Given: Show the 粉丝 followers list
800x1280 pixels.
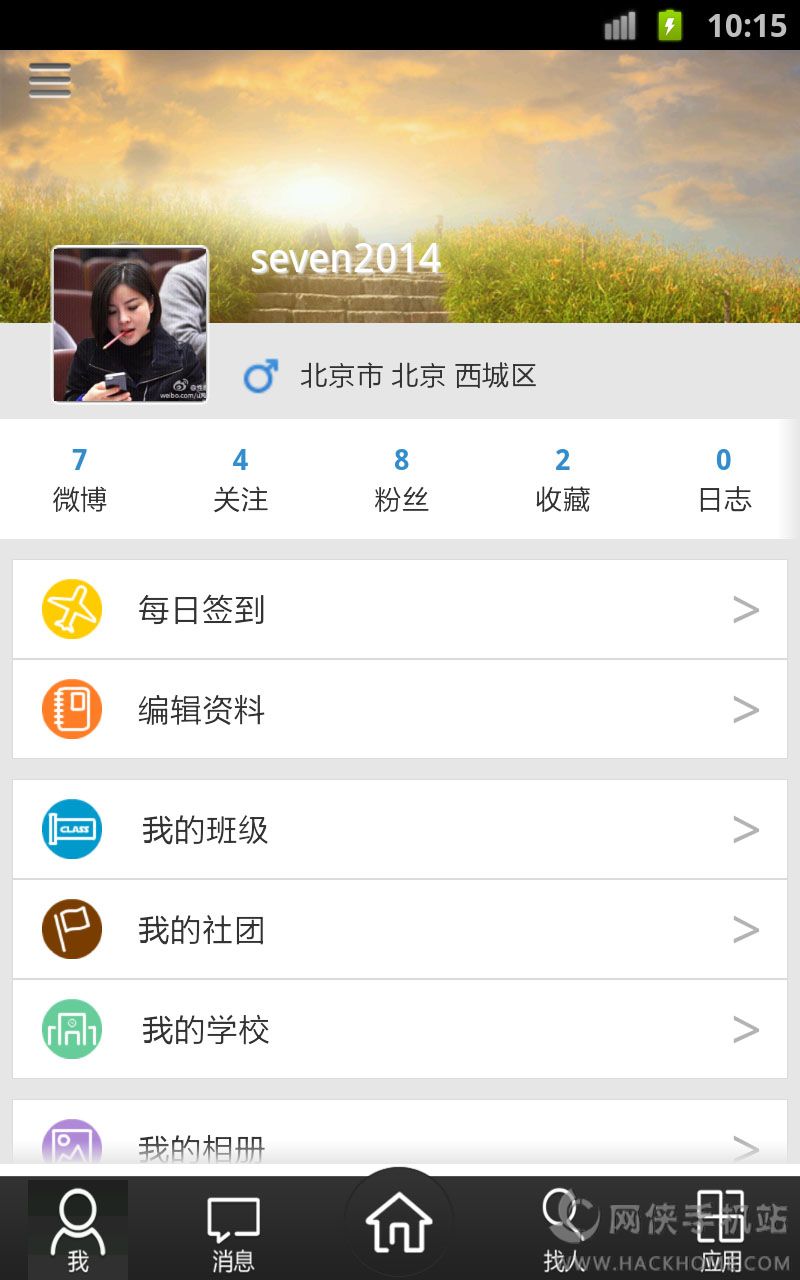Looking at the screenshot, I should pyautogui.click(x=401, y=480).
